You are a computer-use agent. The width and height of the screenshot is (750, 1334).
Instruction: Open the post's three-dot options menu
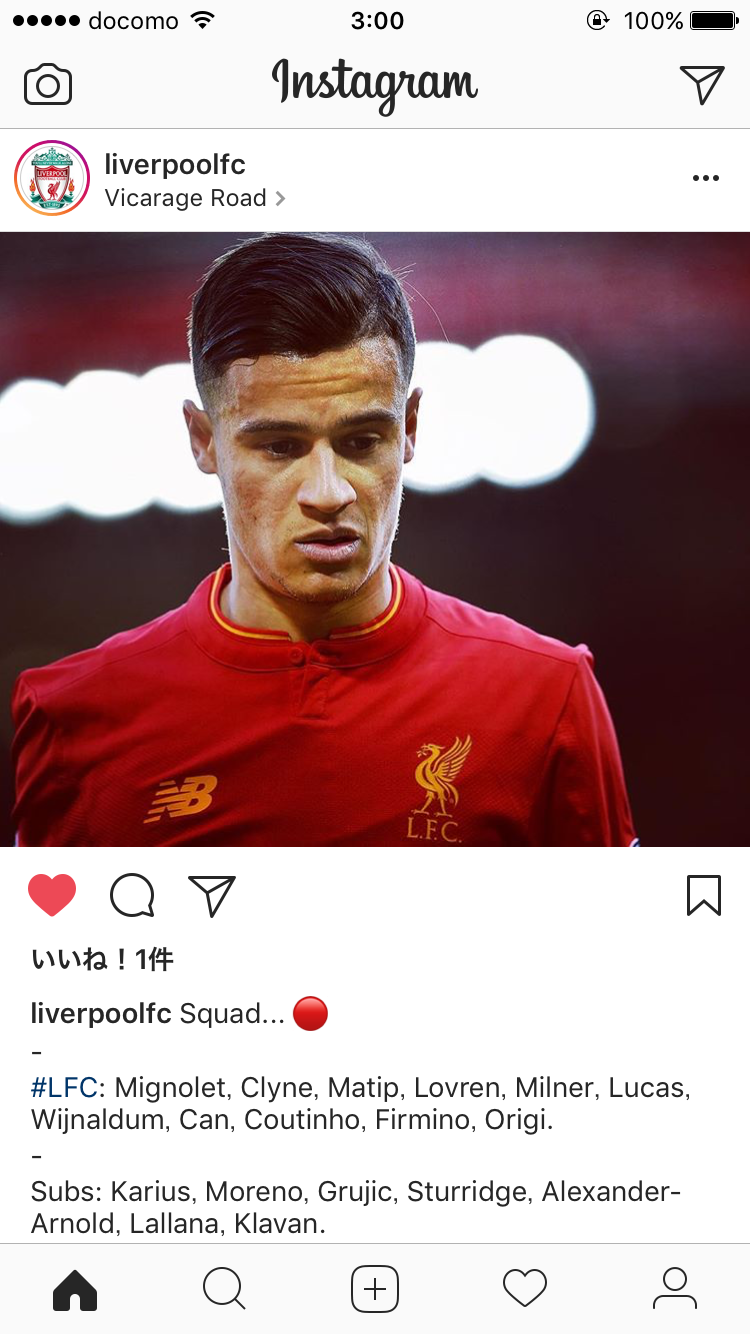(705, 178)
